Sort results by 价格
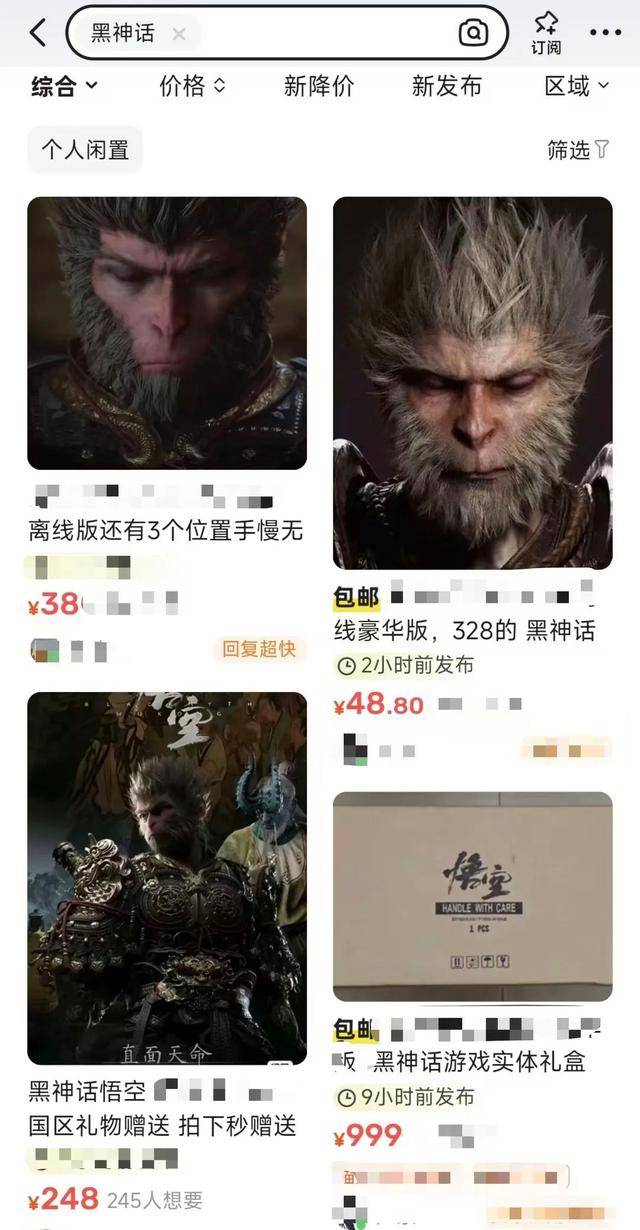This screenshot has height=1230, width=640. (192, 87)
